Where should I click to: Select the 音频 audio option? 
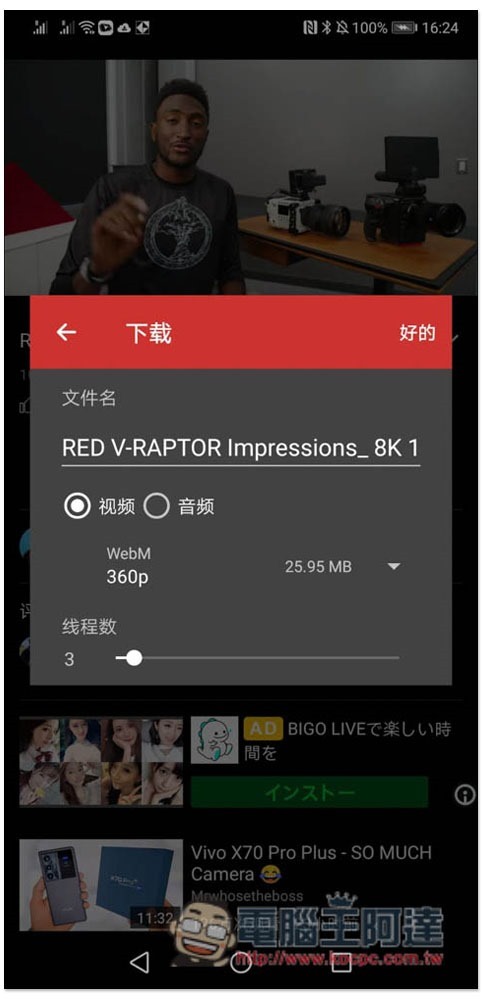point(179,507)
